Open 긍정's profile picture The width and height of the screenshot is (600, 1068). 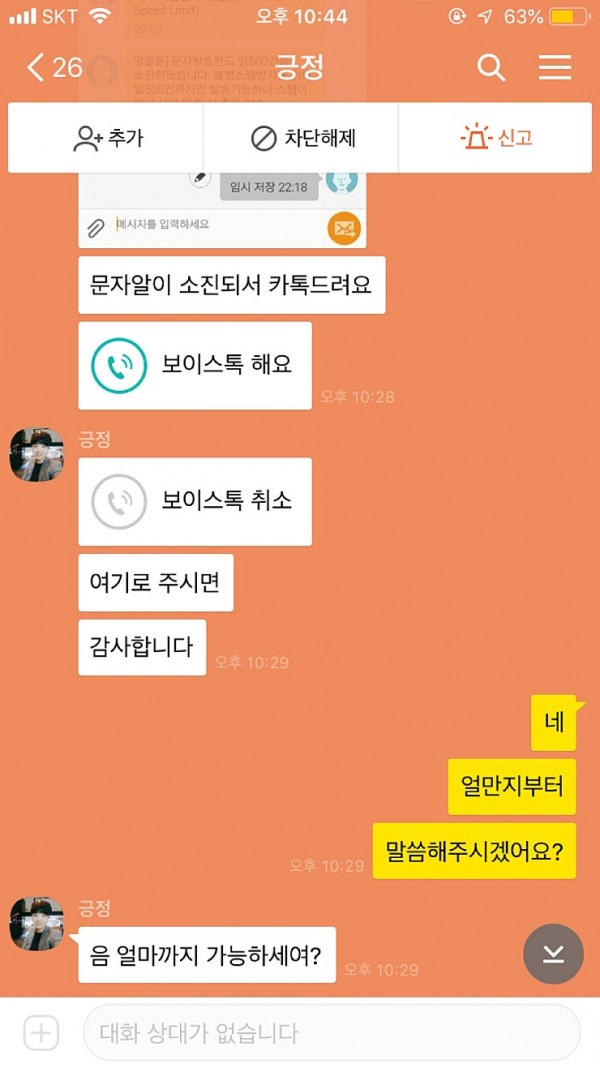click(x=37, y=455)
